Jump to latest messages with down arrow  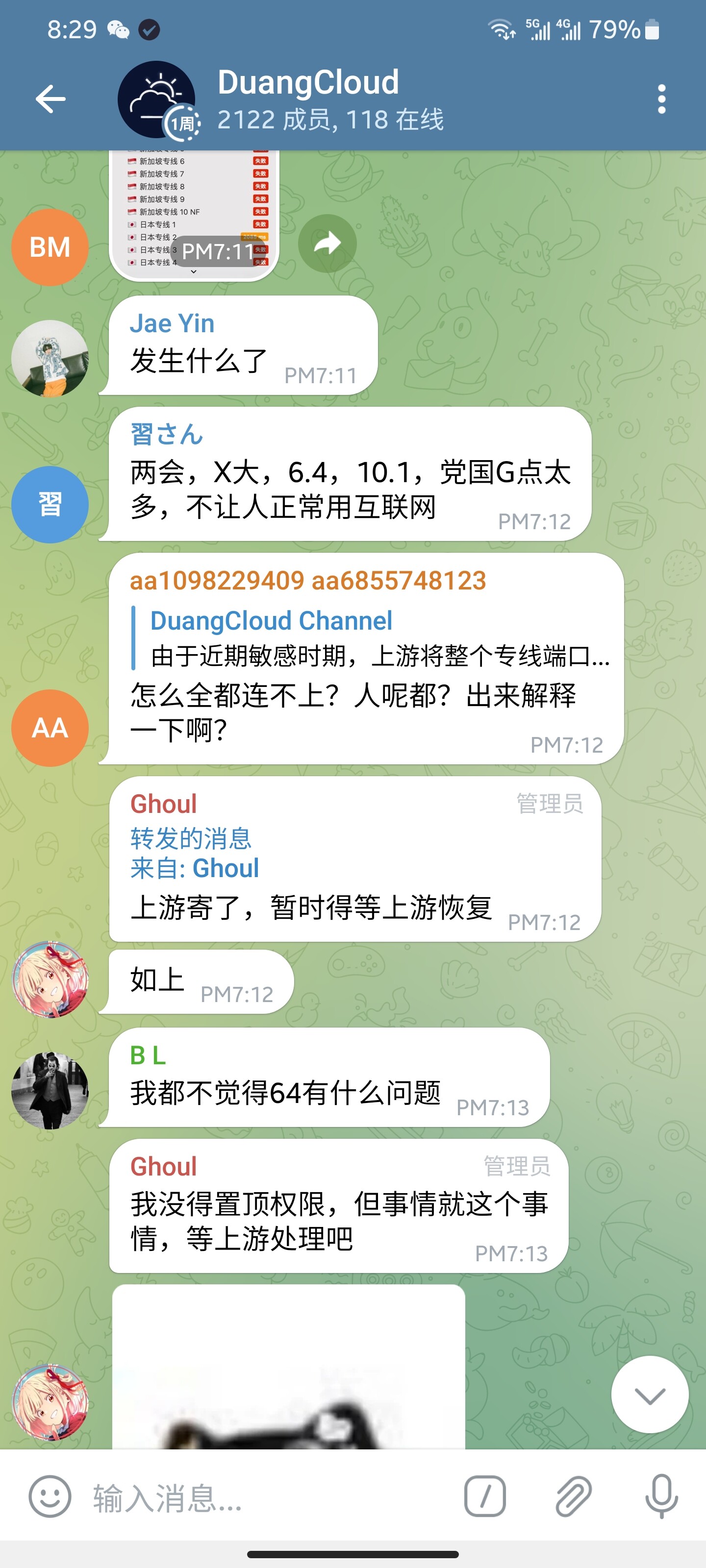coord(650,1395)
